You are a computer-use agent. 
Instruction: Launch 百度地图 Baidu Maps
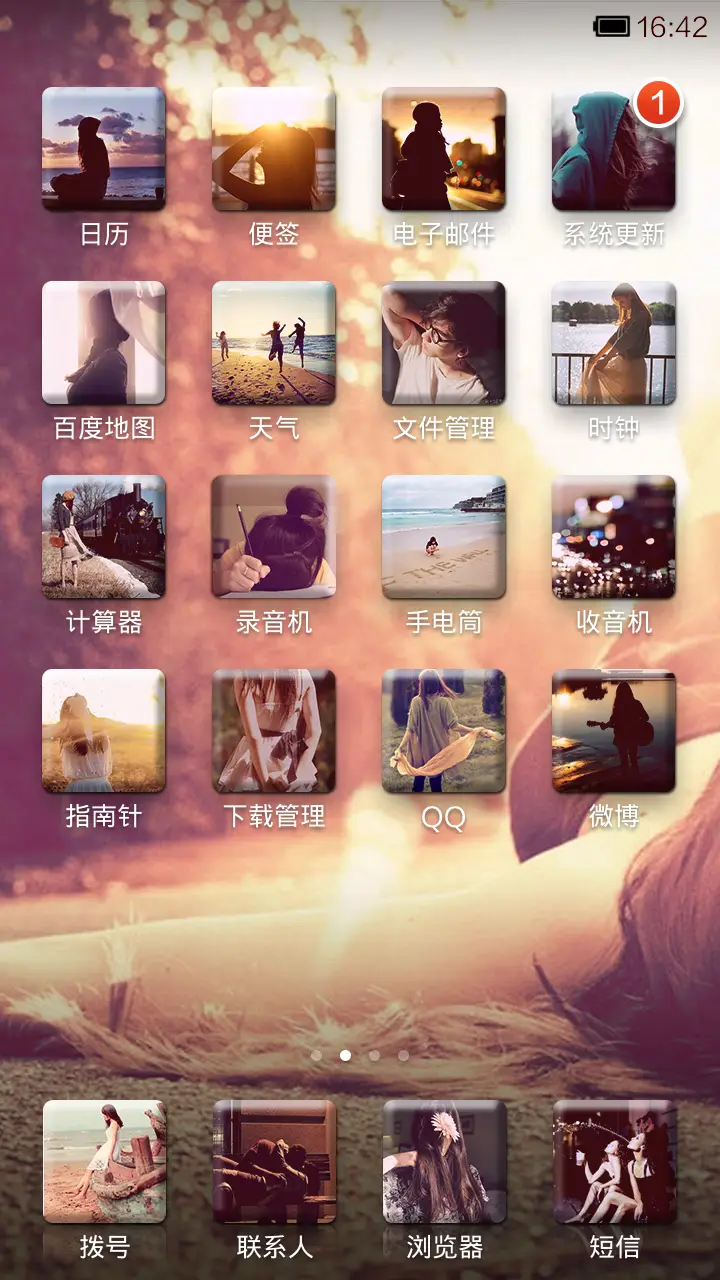pos(102,342)
